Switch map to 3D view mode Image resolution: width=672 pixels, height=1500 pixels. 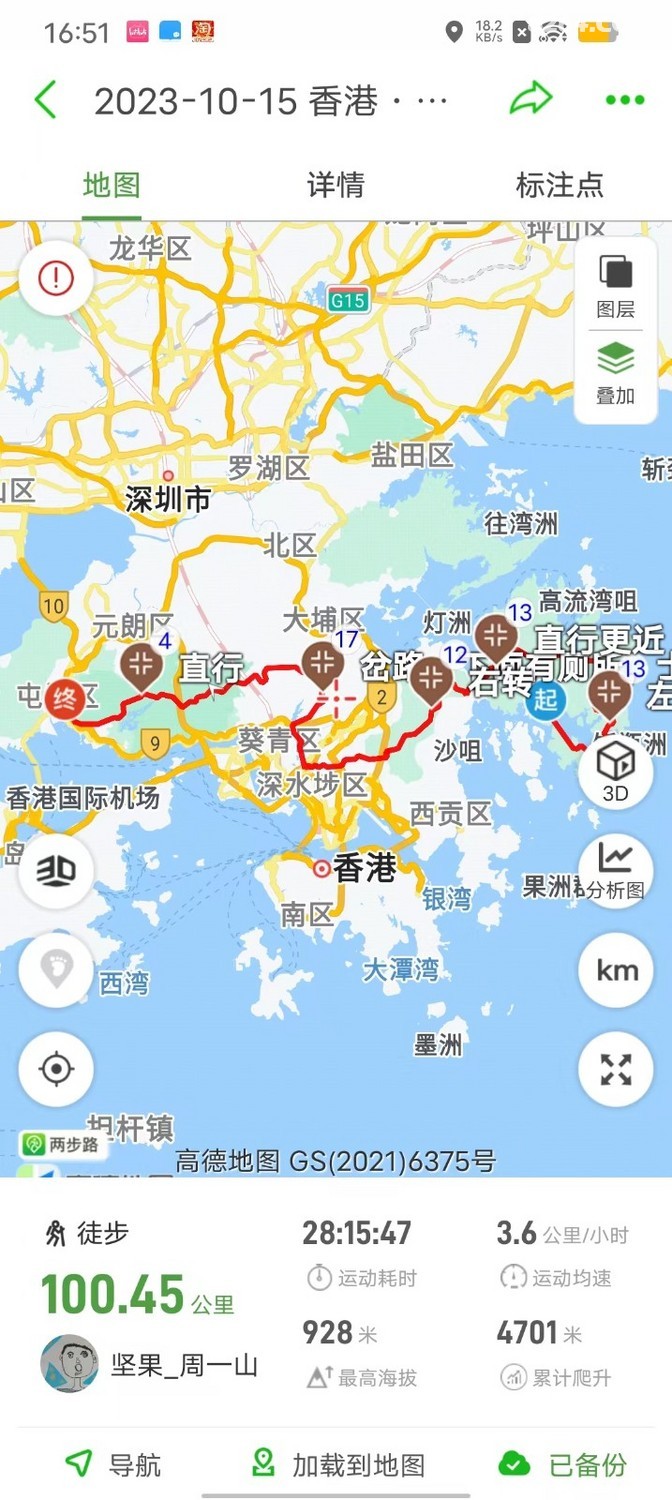click(56, 870)
